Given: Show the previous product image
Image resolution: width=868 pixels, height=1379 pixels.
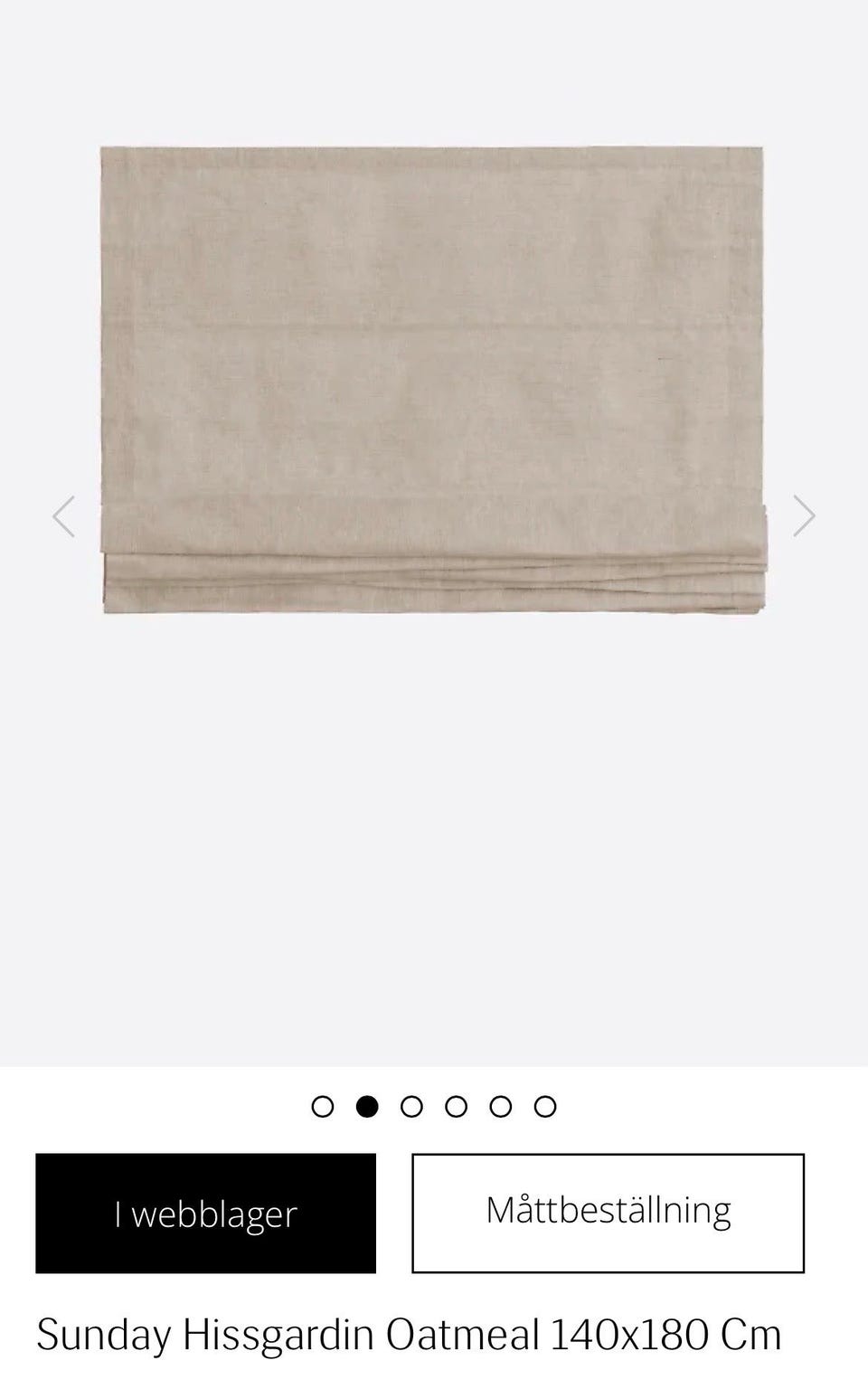Looking at the screenshot, I should 64,516.
